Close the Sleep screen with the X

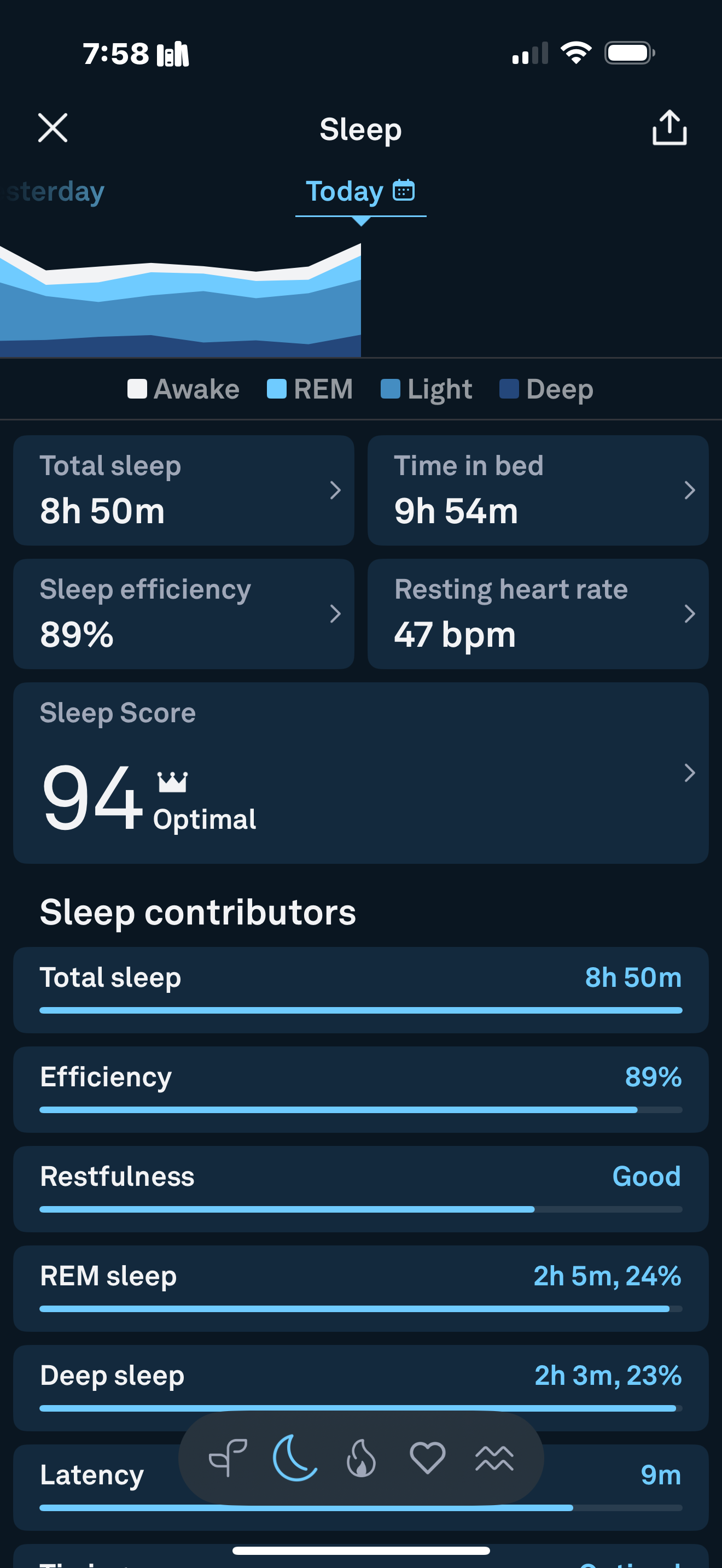(53, 128)
